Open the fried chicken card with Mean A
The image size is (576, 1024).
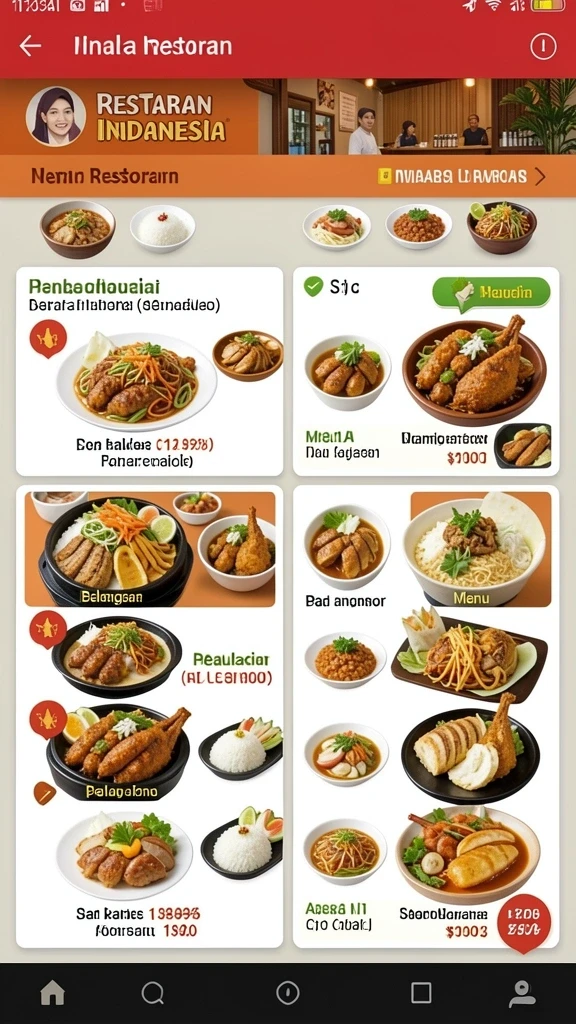(426, 371)
